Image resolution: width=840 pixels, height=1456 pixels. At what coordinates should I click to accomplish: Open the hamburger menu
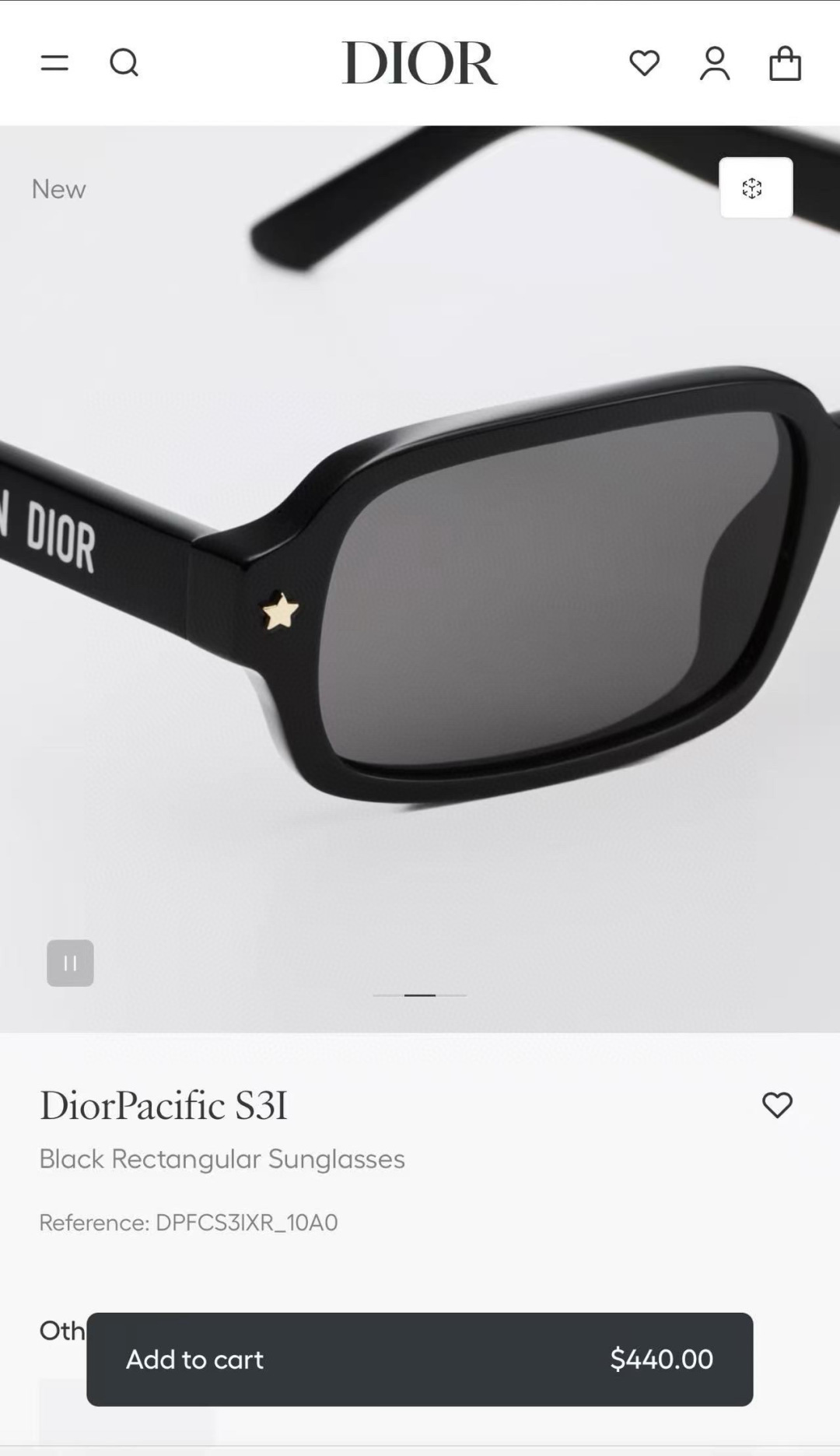[x=54, y=63]
